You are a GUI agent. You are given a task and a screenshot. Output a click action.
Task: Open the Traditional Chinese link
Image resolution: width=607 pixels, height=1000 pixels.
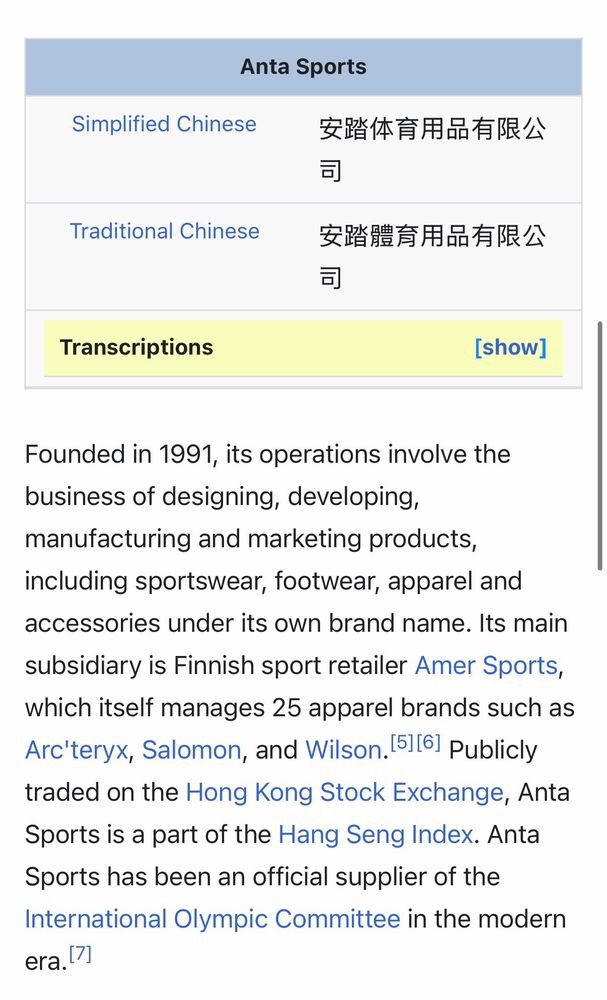[165, 231]
